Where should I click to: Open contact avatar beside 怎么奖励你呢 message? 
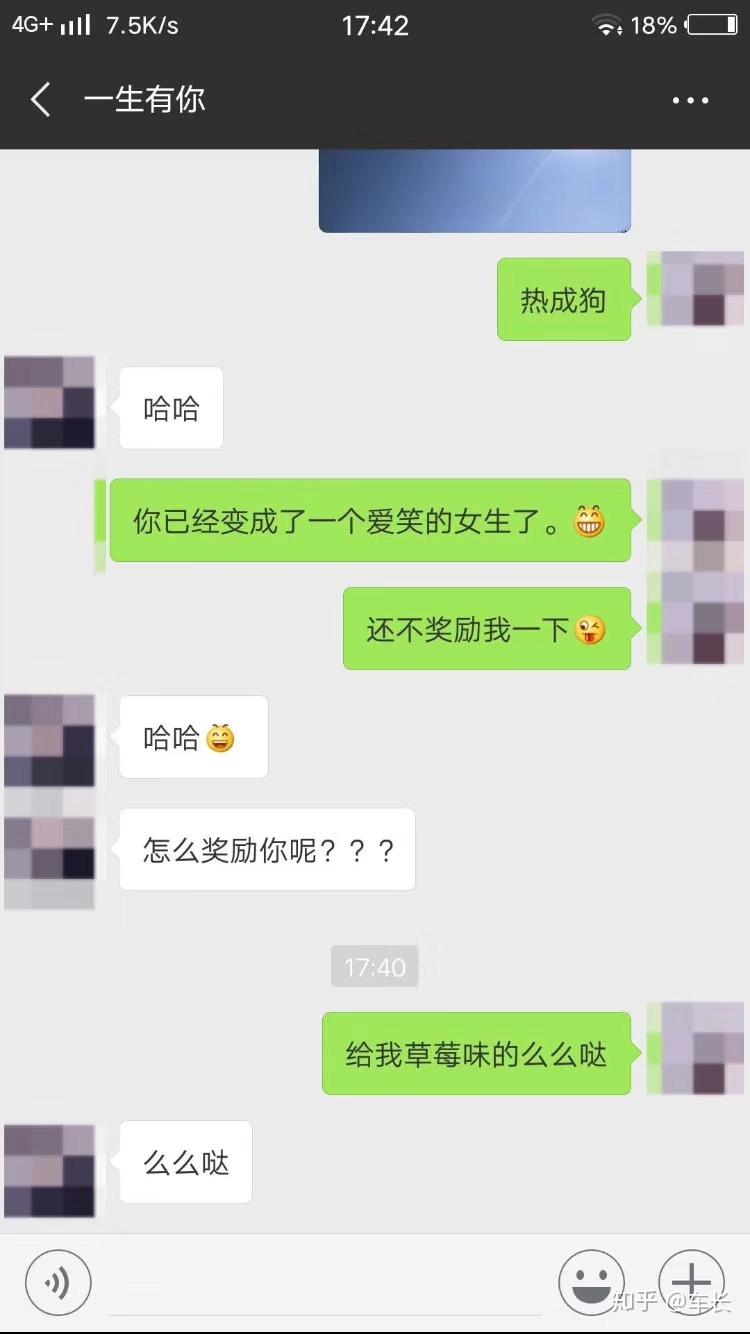(49, 850)
